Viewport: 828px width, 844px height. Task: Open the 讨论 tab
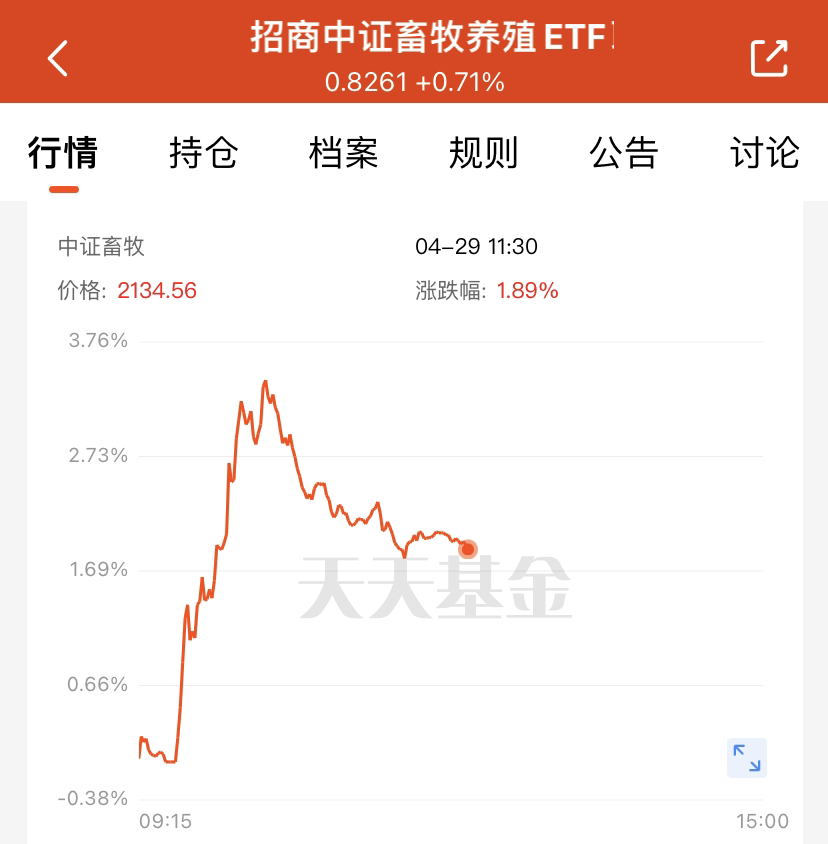pyautogui.click(x=764, y=153)
